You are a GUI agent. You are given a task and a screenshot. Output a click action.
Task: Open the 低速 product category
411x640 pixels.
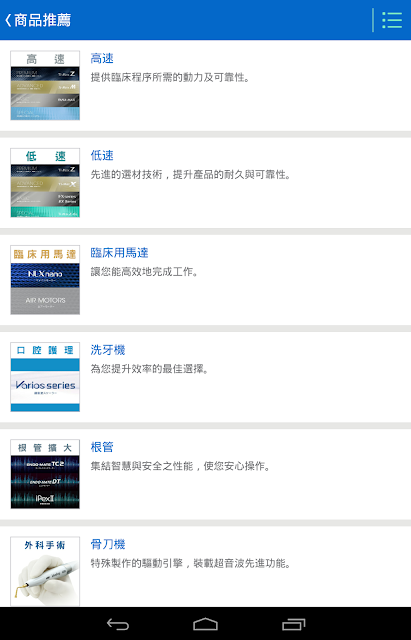205,183
